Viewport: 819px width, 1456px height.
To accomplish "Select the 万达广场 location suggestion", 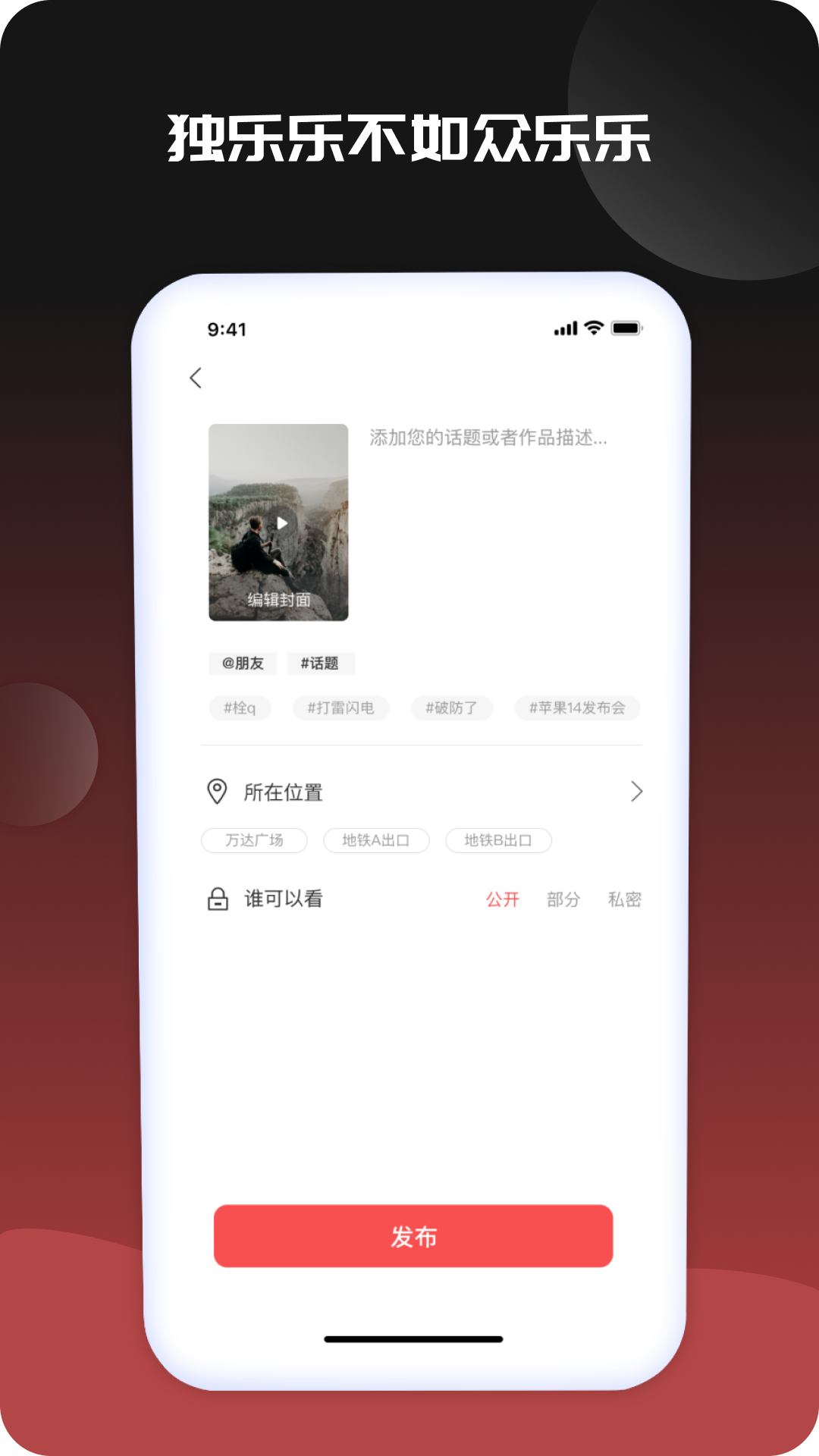I will click(x=253, y=841).
